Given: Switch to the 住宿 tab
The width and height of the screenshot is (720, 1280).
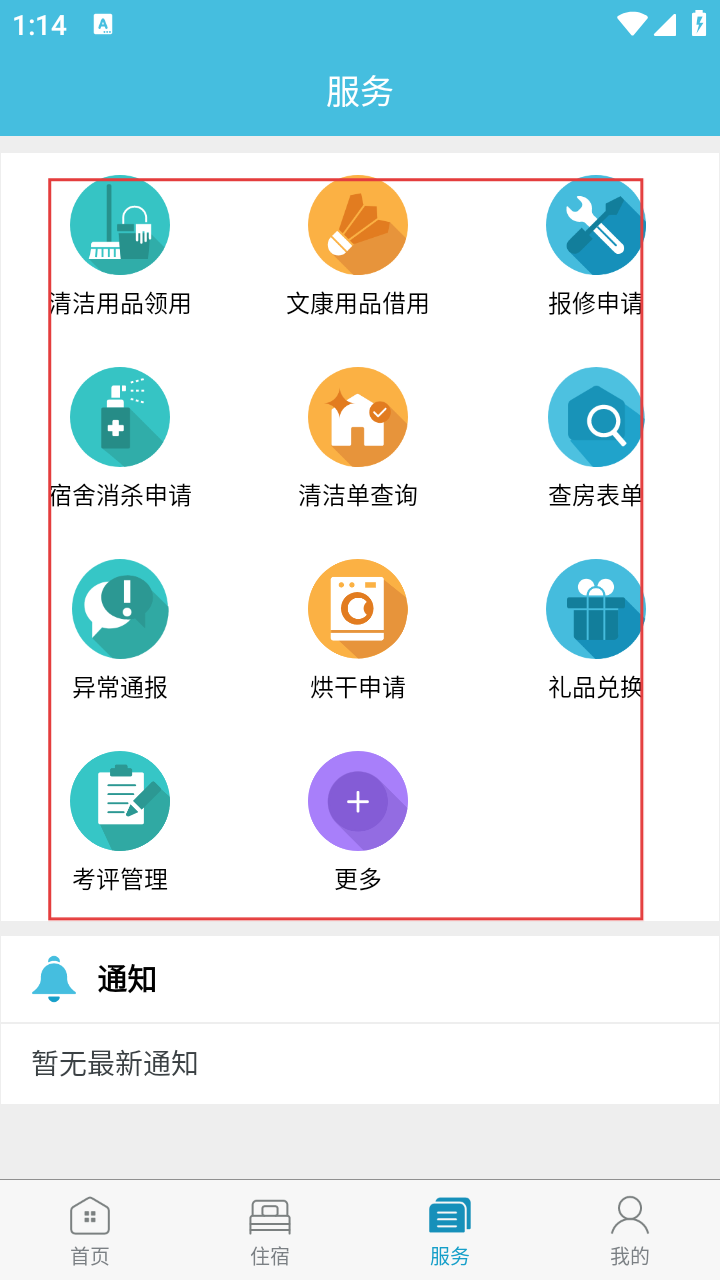Looking at the screenshot, I should (x=270, y=1231).
